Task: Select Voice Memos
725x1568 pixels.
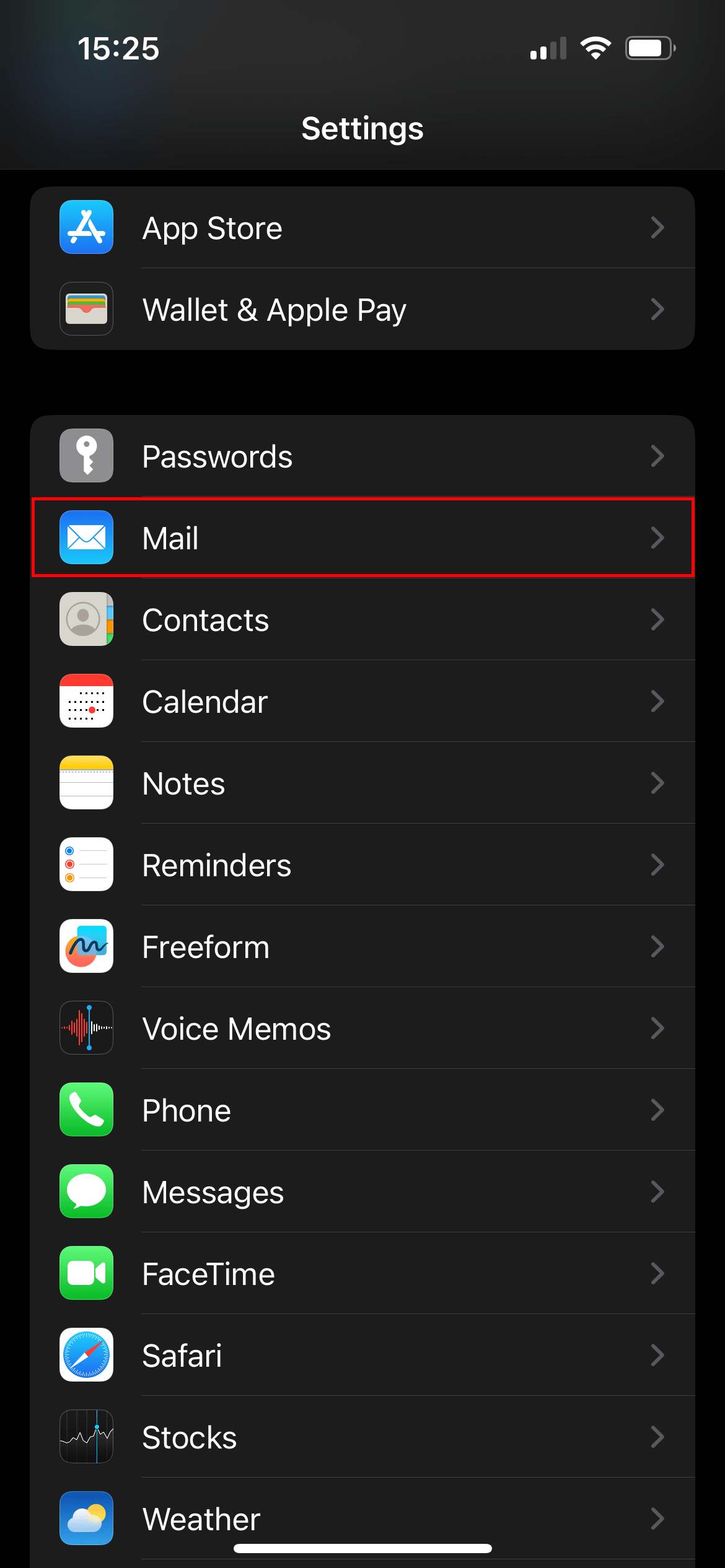Action: [362, 1029]
